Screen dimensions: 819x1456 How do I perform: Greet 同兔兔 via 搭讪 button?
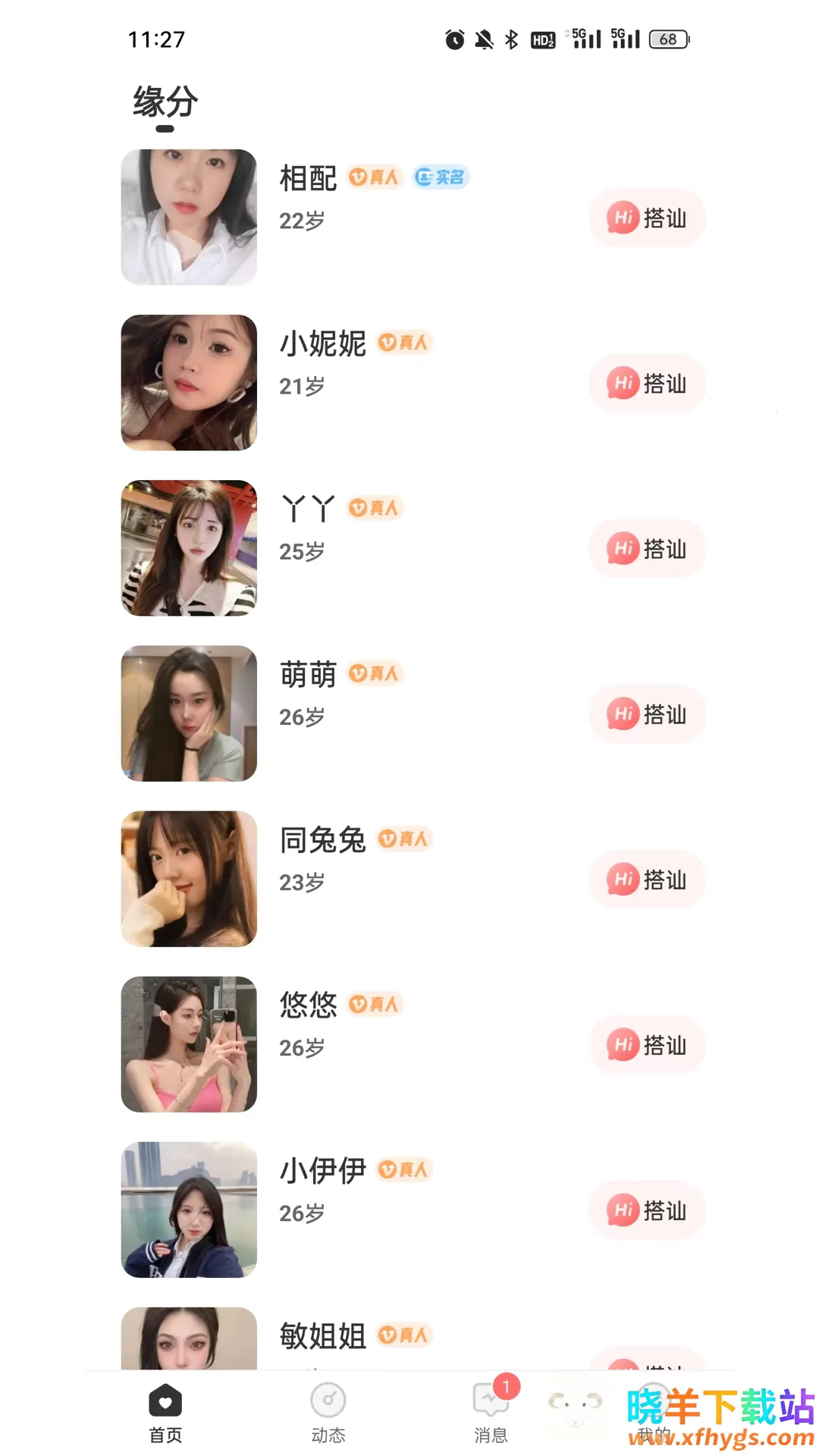click(x=647, y=880)
